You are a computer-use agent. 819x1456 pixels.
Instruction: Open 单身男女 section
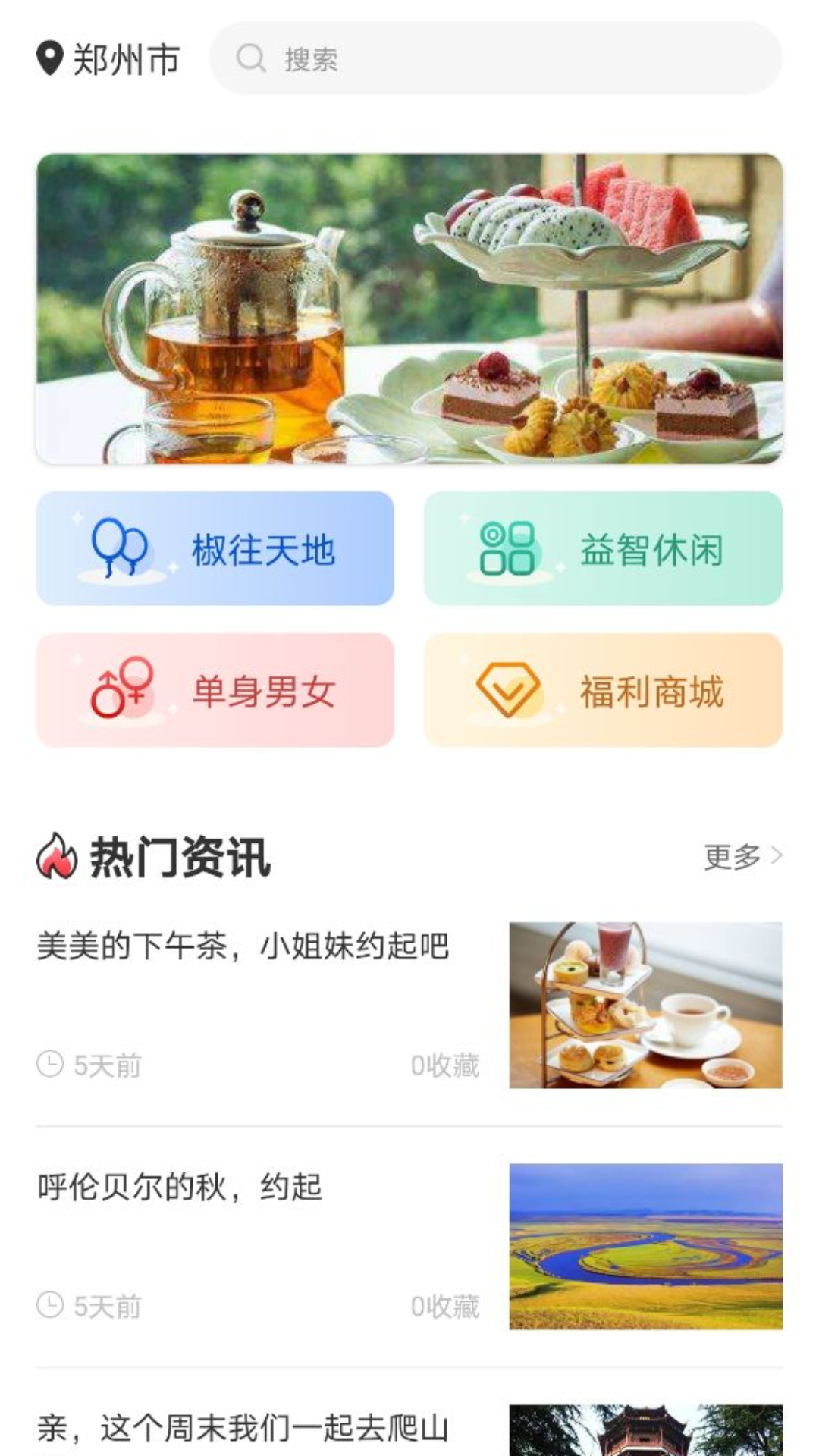[215, 690]
